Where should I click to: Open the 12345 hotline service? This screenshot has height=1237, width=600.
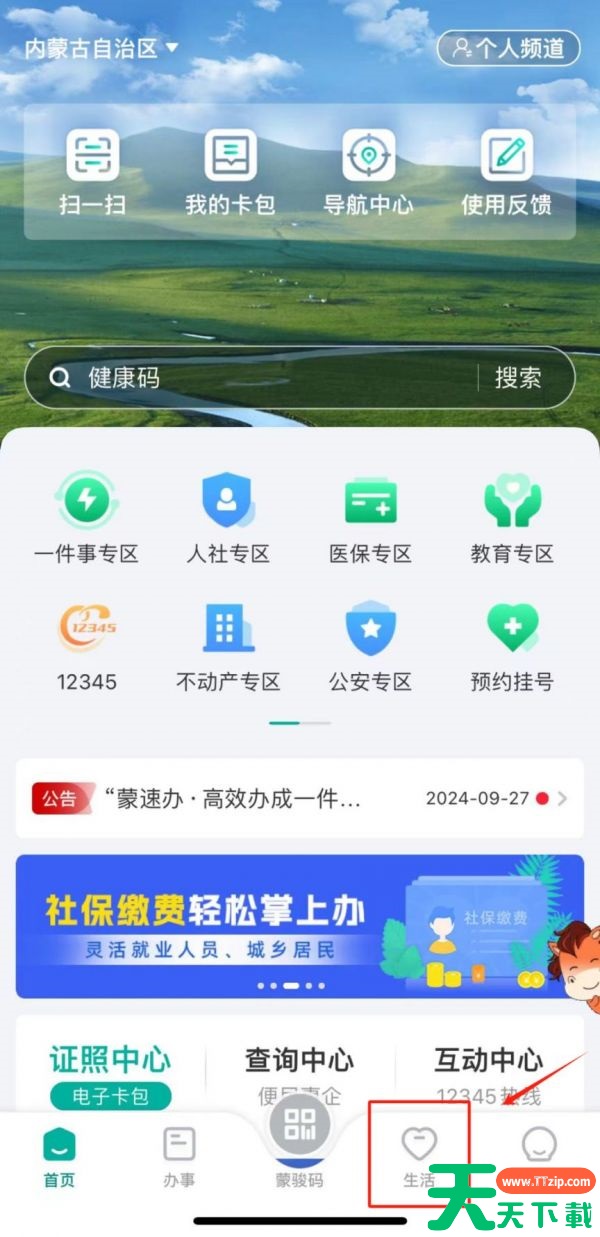pos(86,645)
